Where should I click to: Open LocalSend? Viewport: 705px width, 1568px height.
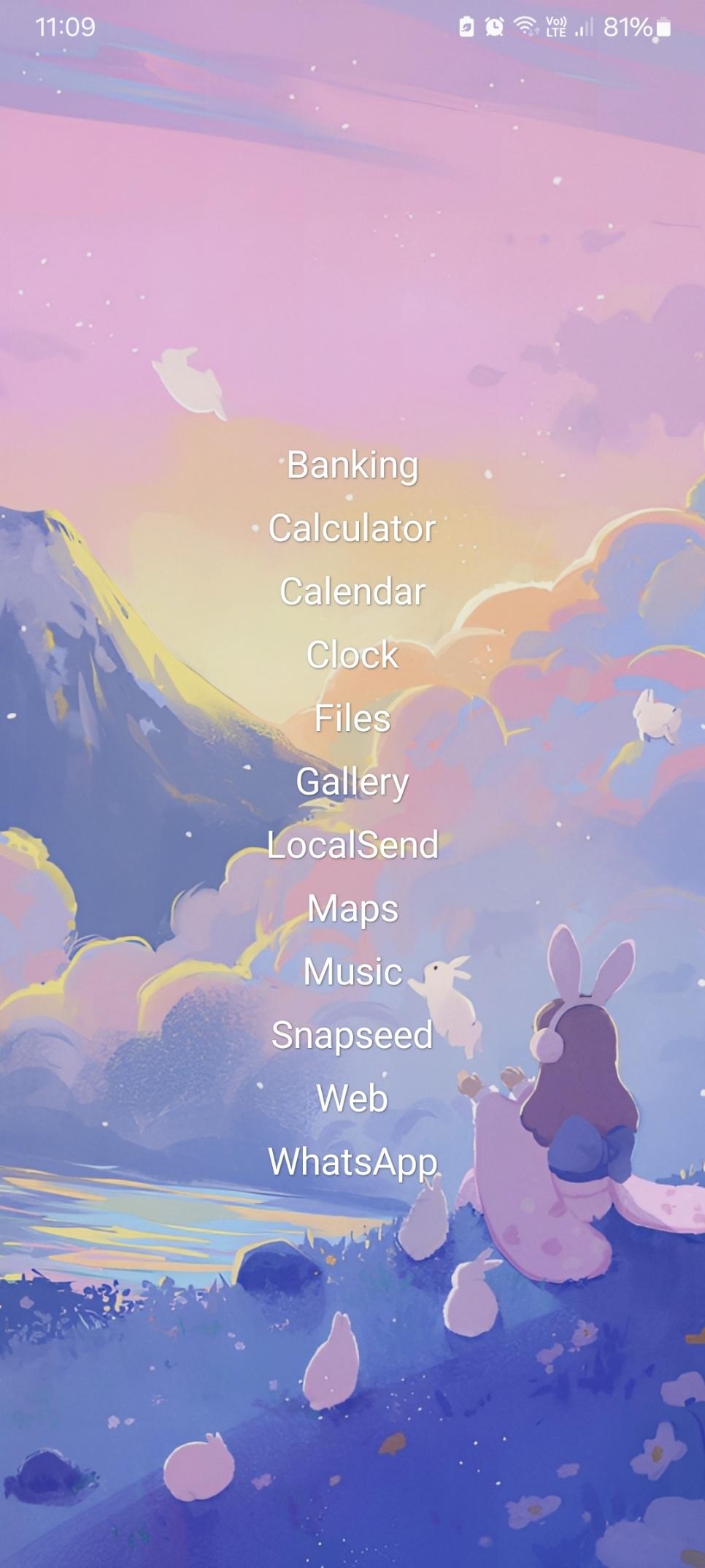[352, 845]
